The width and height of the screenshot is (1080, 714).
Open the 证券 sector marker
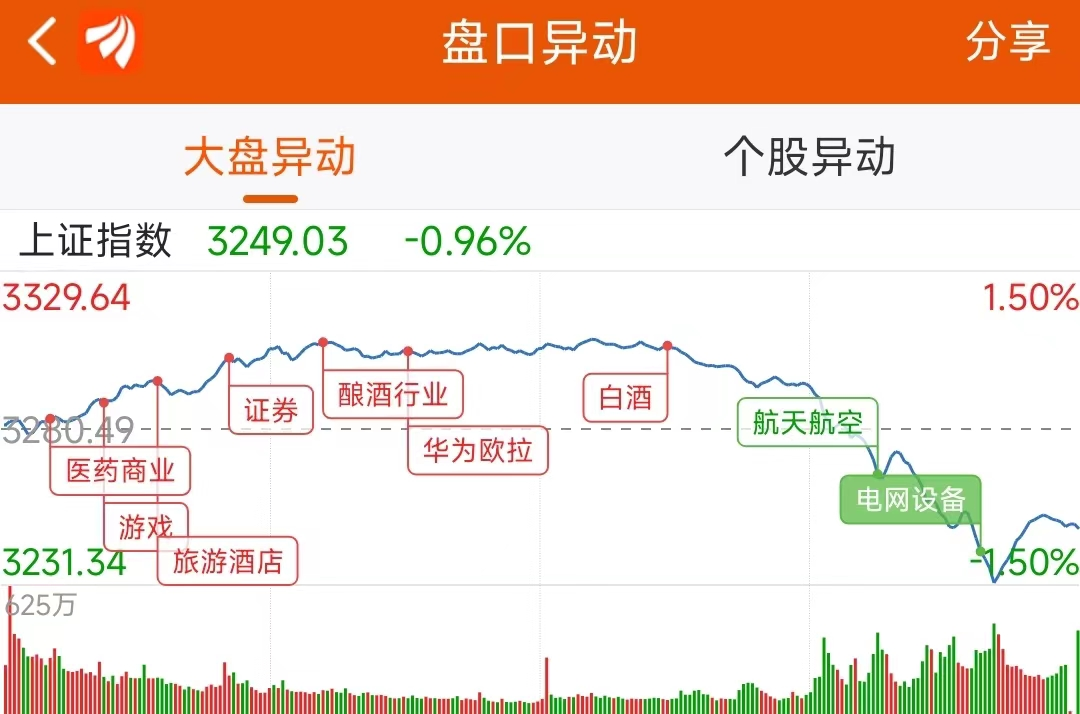click(x=271, y=410)
